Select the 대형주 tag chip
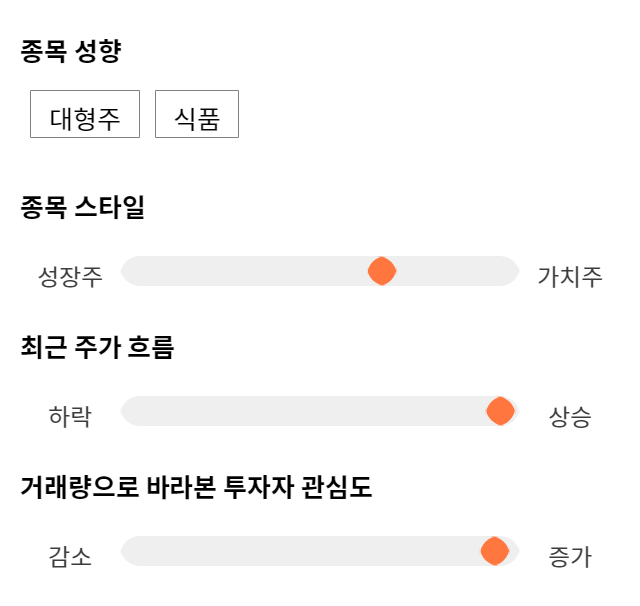This screenshot has height=606, width=640. point(85,114)
